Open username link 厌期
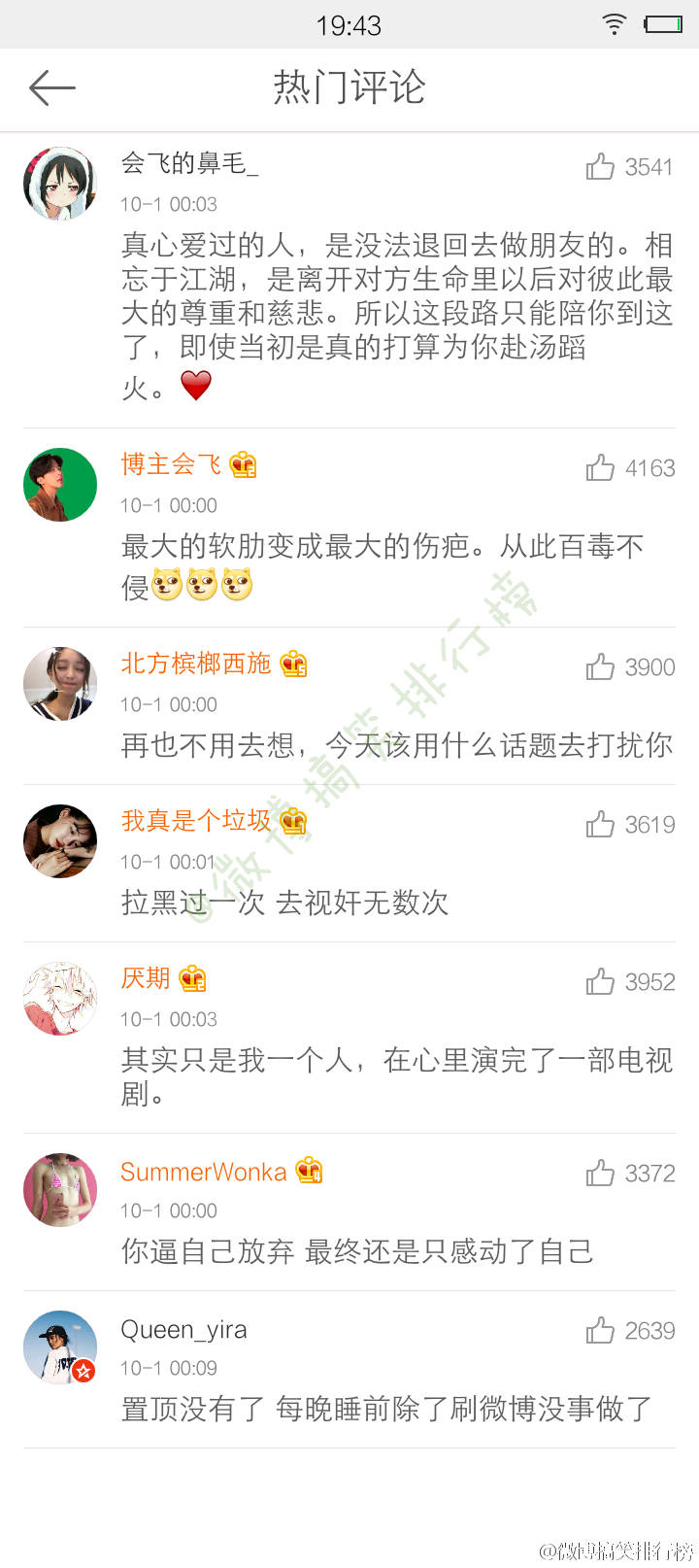The image size is (699, 1568). point(146,978)
